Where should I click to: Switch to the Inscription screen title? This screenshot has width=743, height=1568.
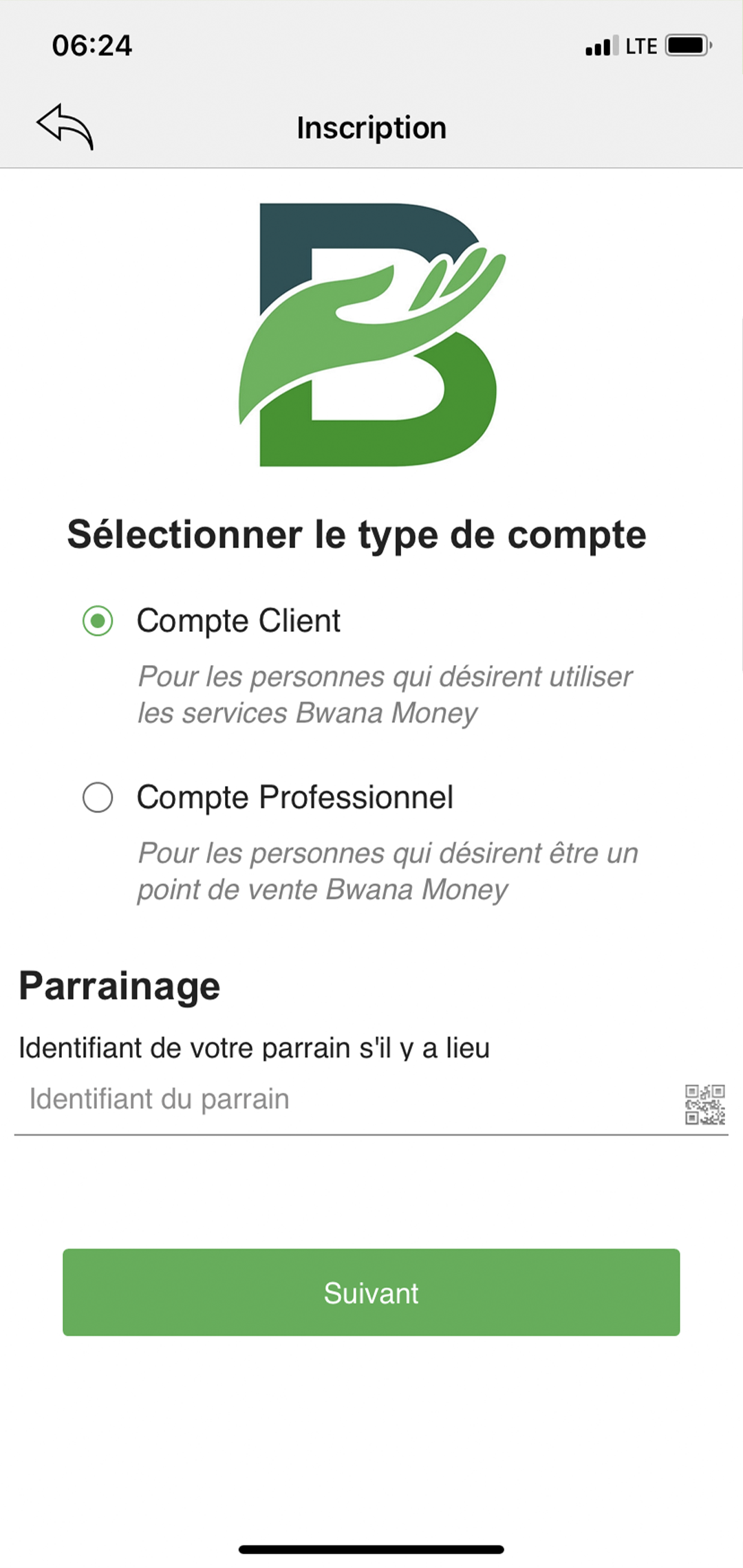(371, 127)
